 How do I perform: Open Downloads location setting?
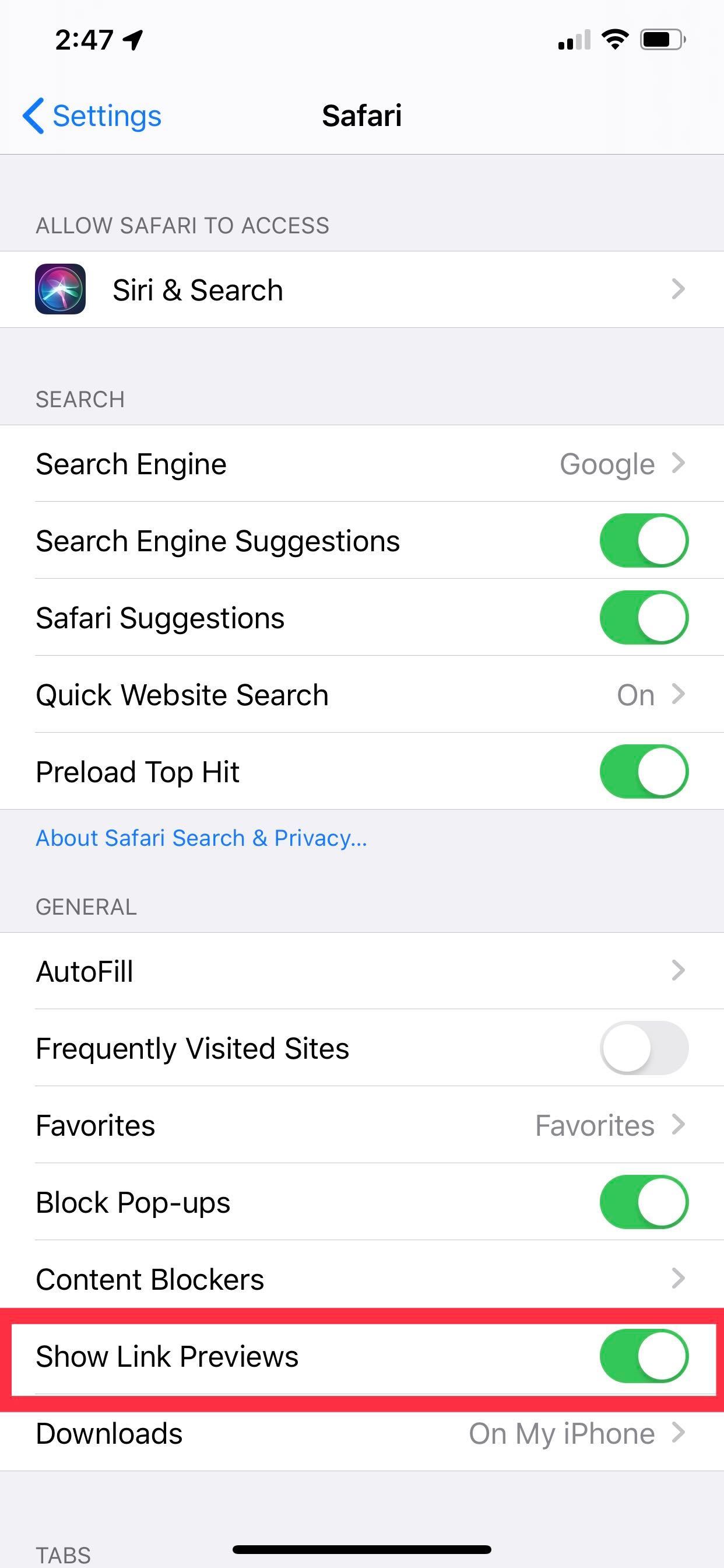pos(362,1433)
